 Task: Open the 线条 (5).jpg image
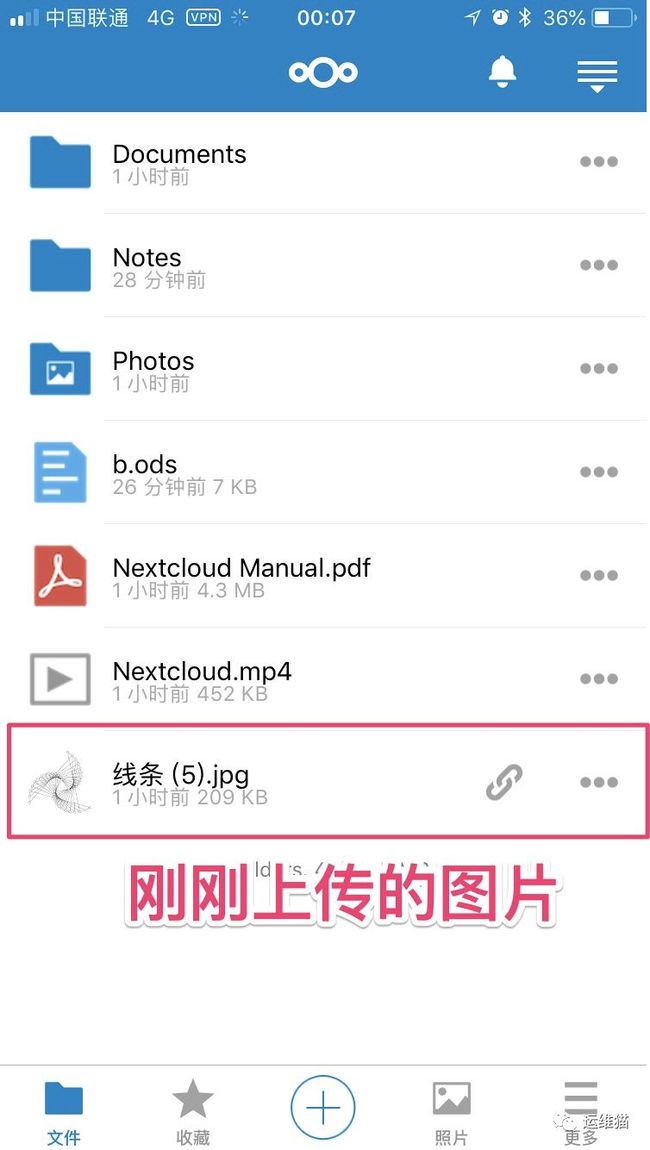[325, 782]
